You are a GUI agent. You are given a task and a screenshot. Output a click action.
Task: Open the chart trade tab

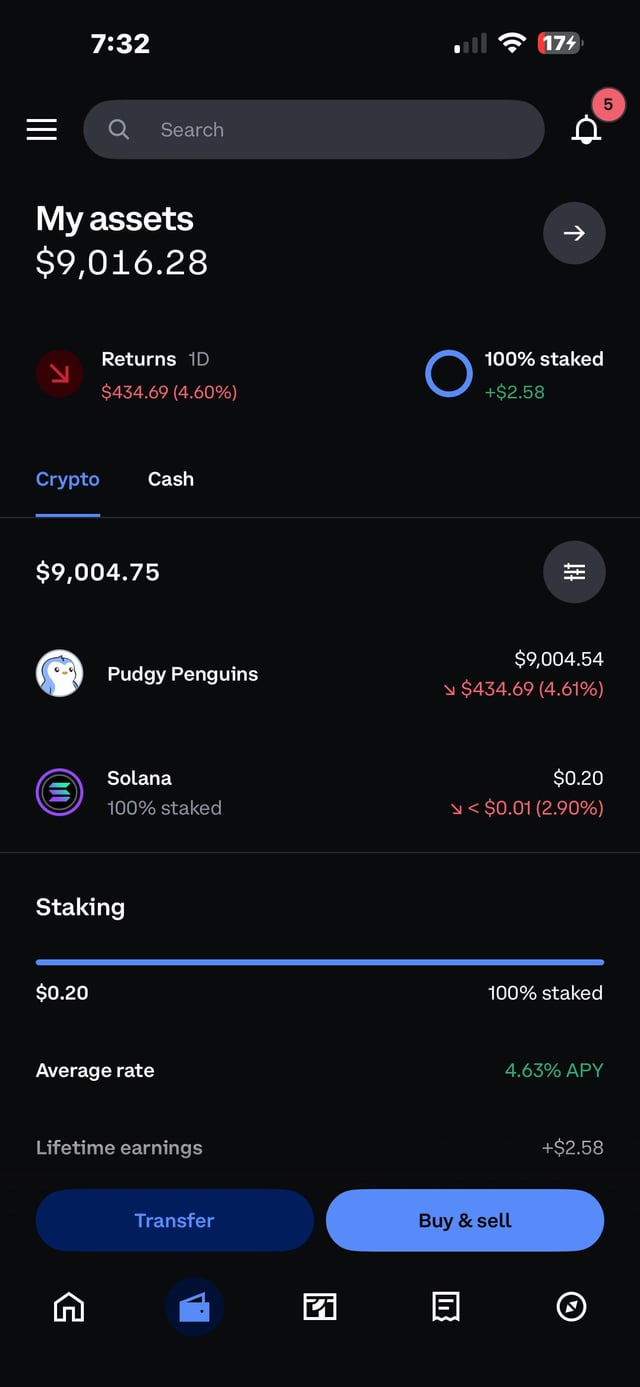pos(320,1306)
